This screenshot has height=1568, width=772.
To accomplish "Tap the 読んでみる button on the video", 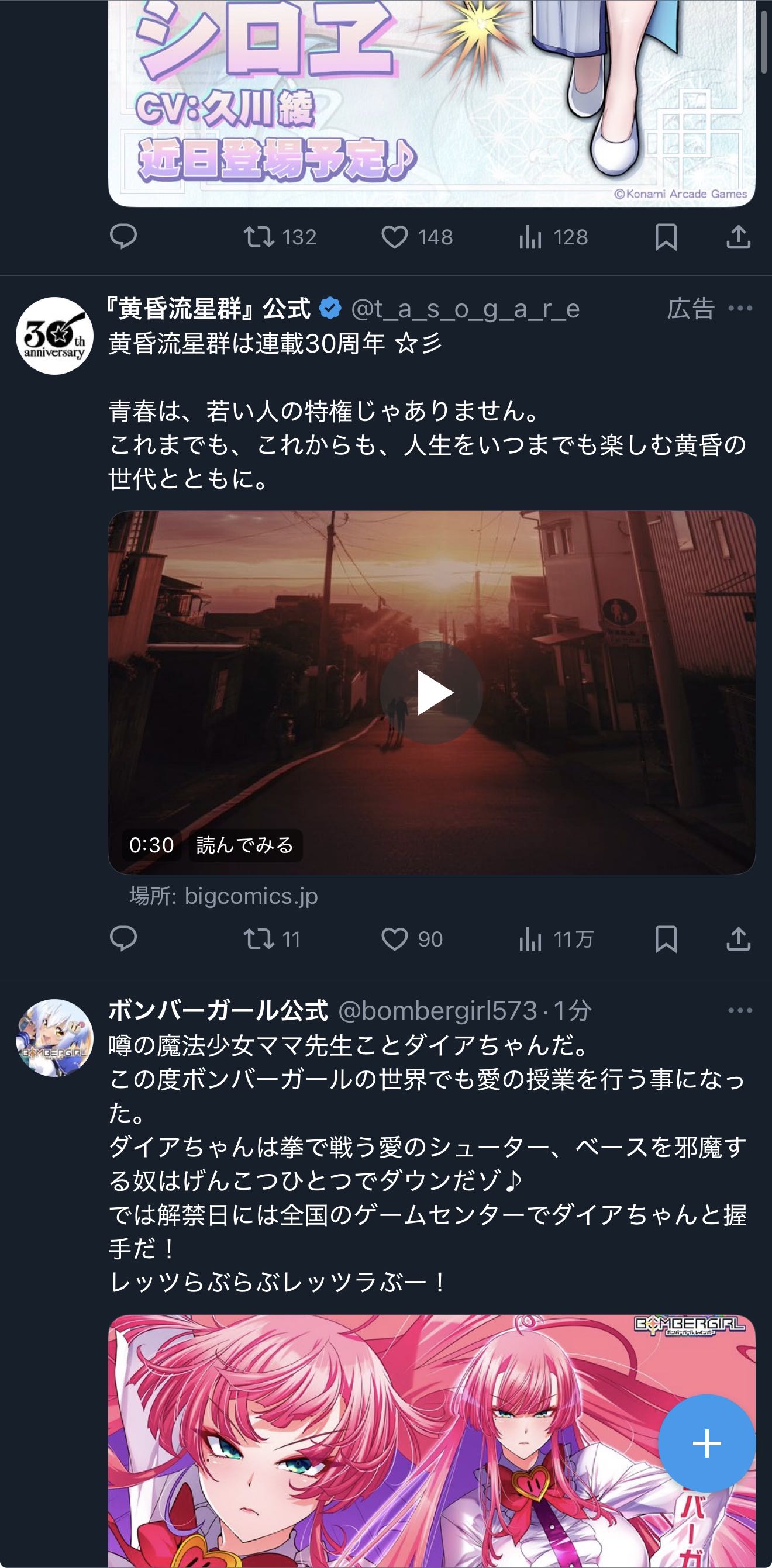I will pos(246,845).
